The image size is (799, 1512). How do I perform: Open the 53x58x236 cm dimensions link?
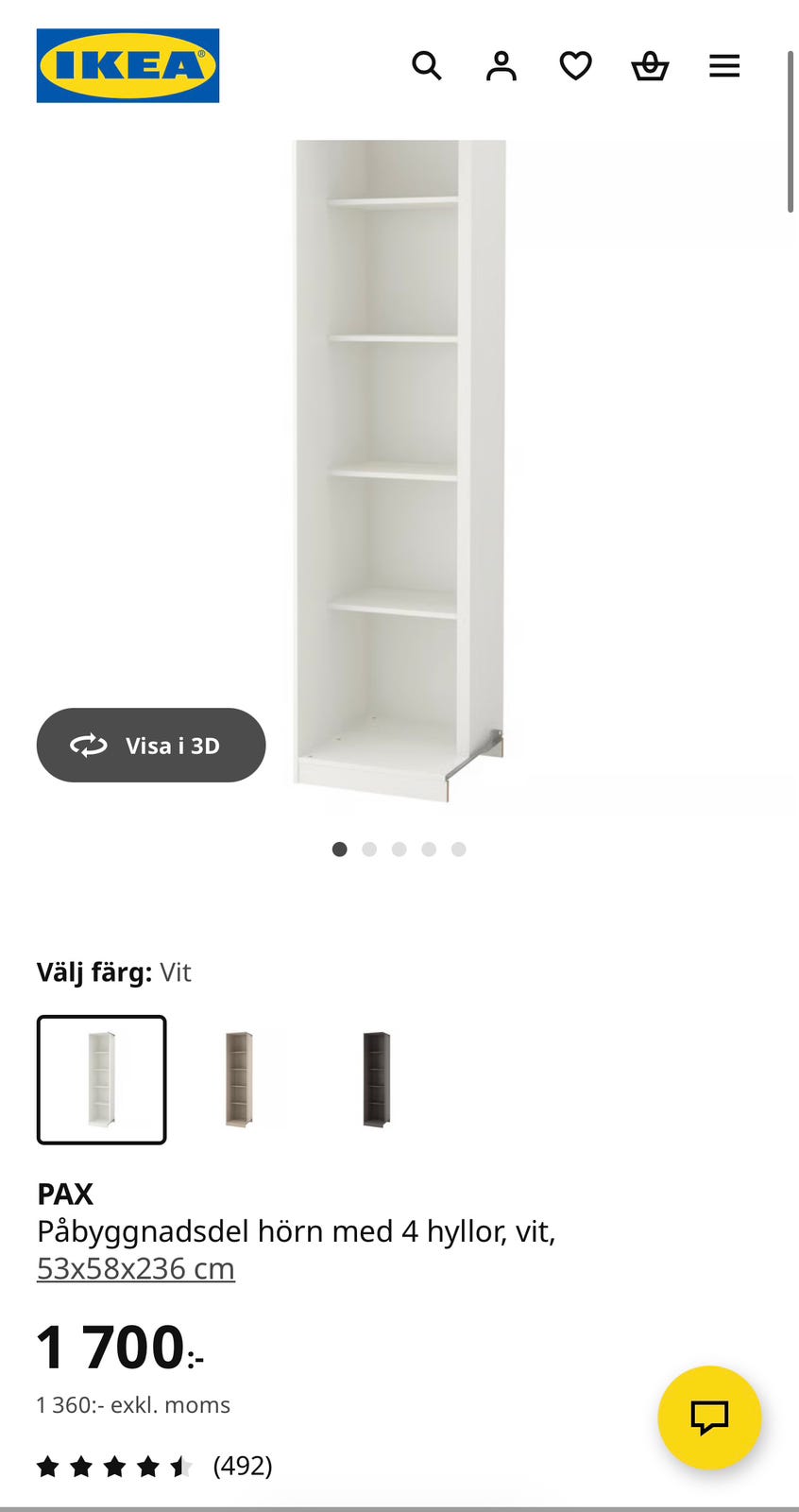tap(134, 1267)
